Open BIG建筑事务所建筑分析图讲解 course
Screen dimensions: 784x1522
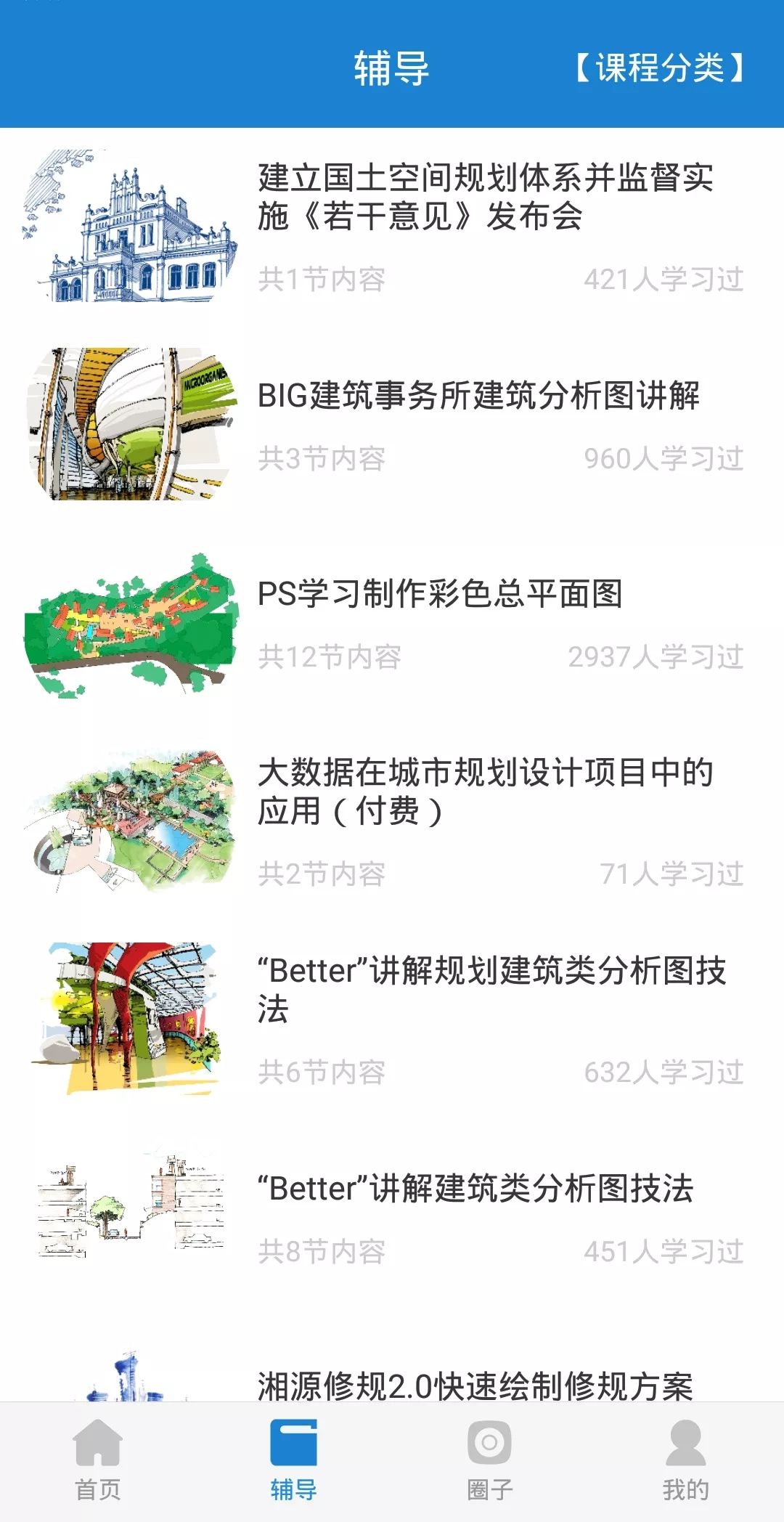pos(478,396)
